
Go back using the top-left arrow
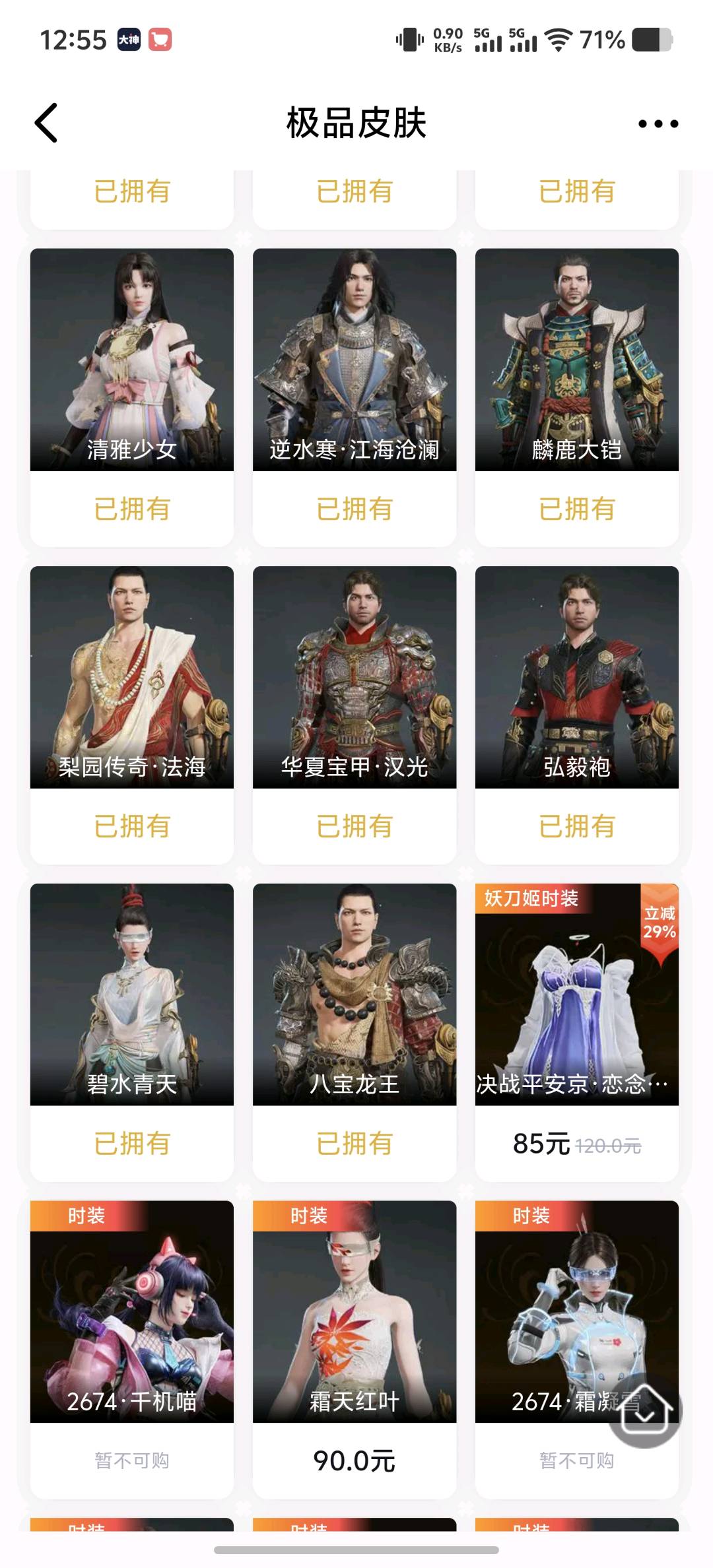[46, 123]
